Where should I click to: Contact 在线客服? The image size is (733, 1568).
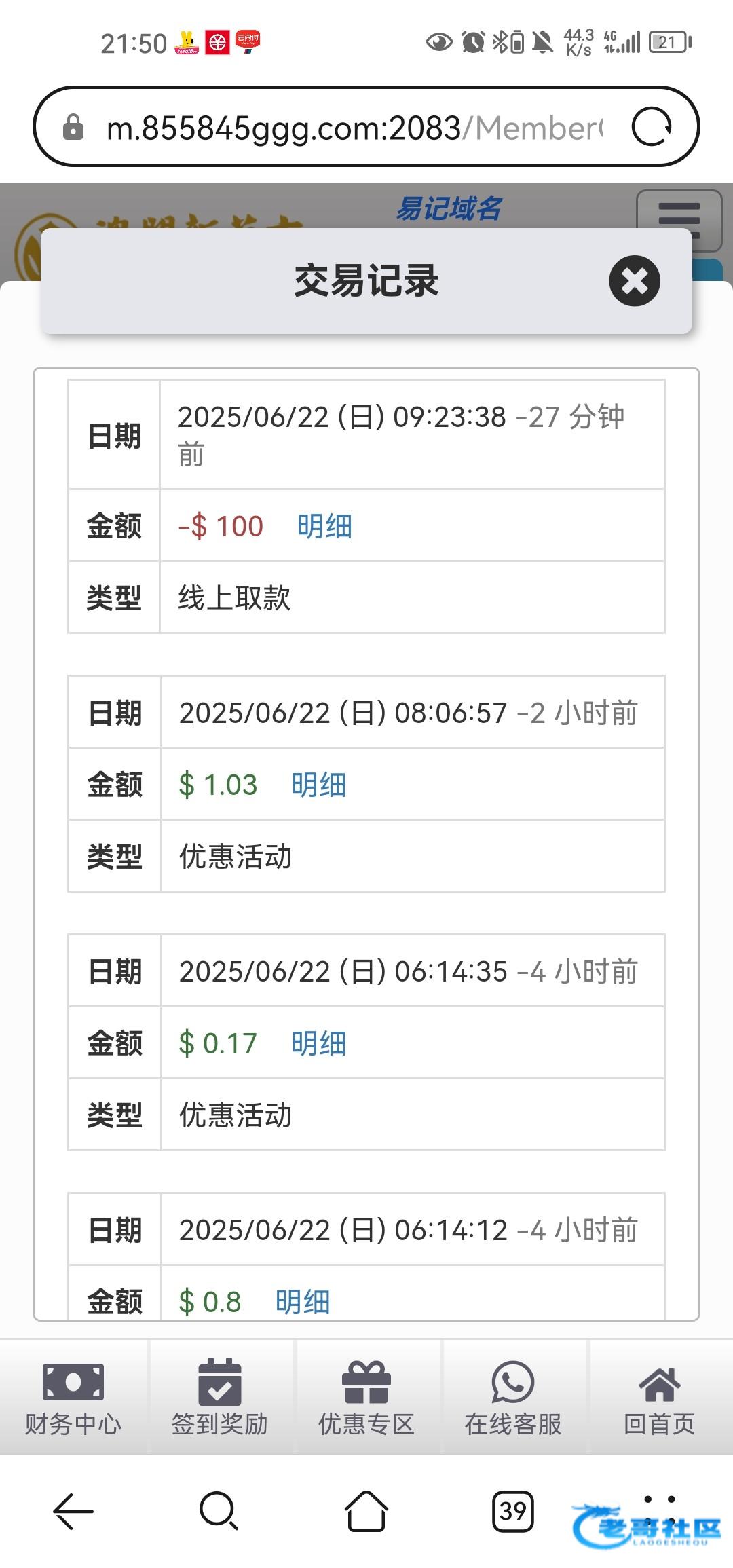click(513, 1398)
